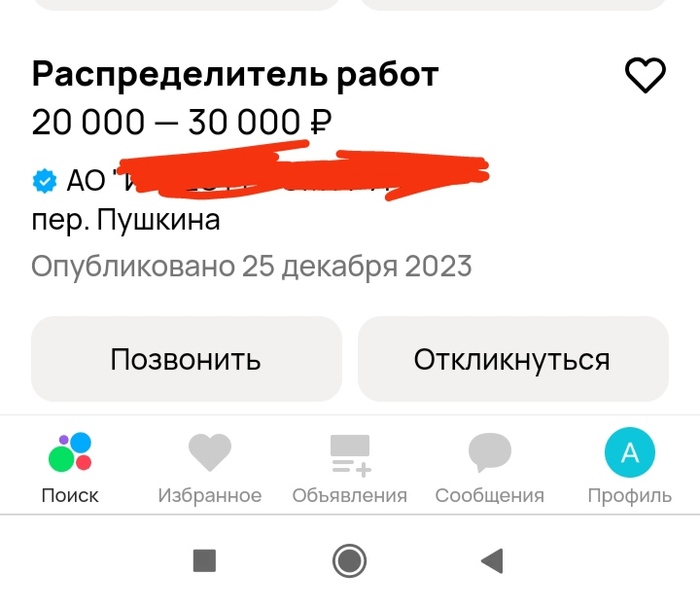Switch to the Поиск tab
The height and width of the screenshot is (607, 700).
coord(70,467)
